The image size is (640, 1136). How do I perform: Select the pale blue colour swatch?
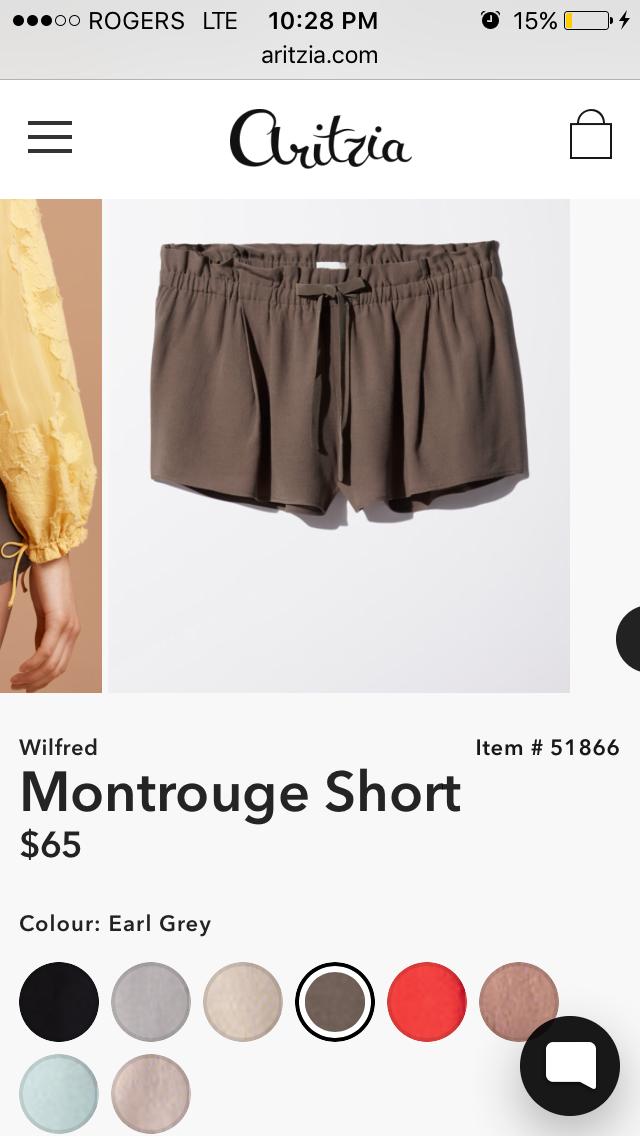tap(59, 1093)
